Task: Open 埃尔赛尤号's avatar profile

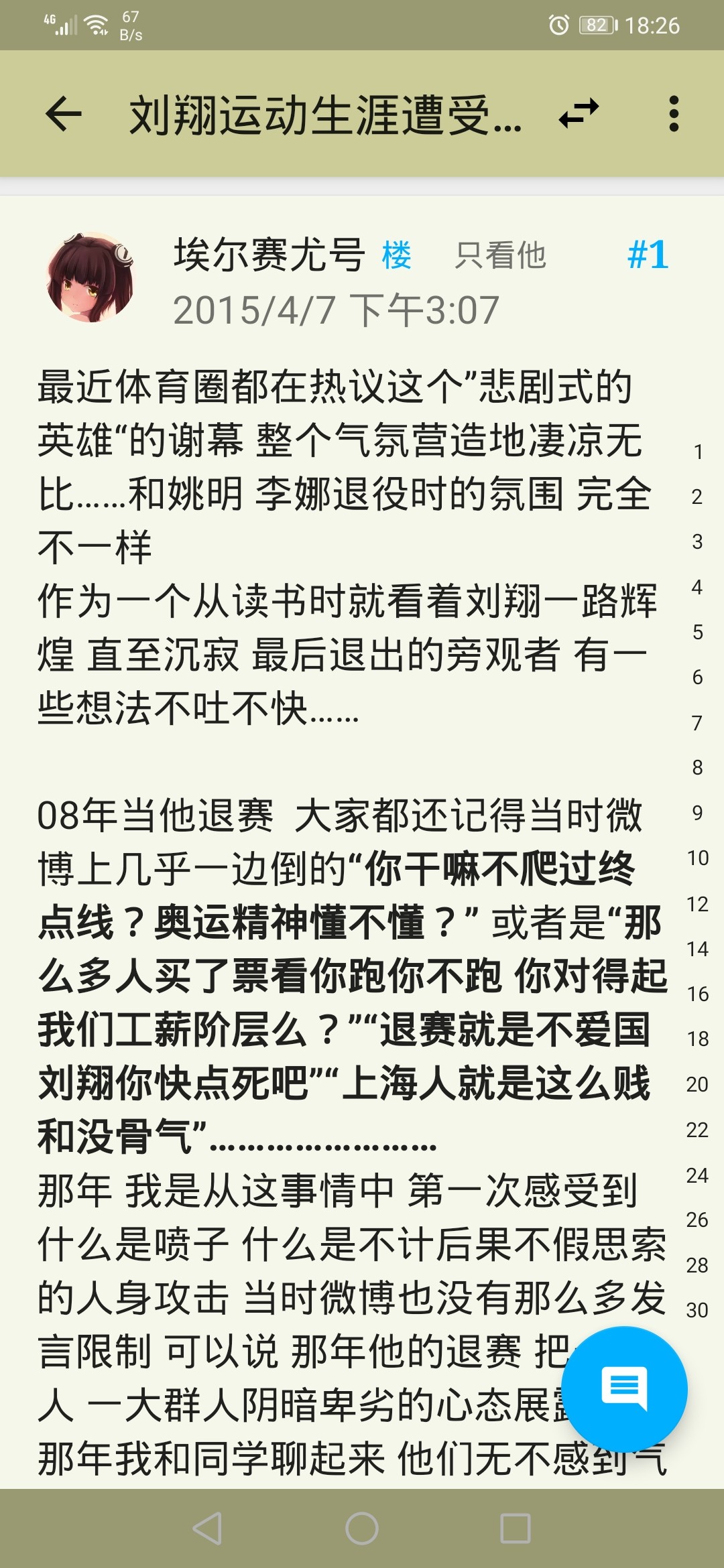Action: [90, 277]
